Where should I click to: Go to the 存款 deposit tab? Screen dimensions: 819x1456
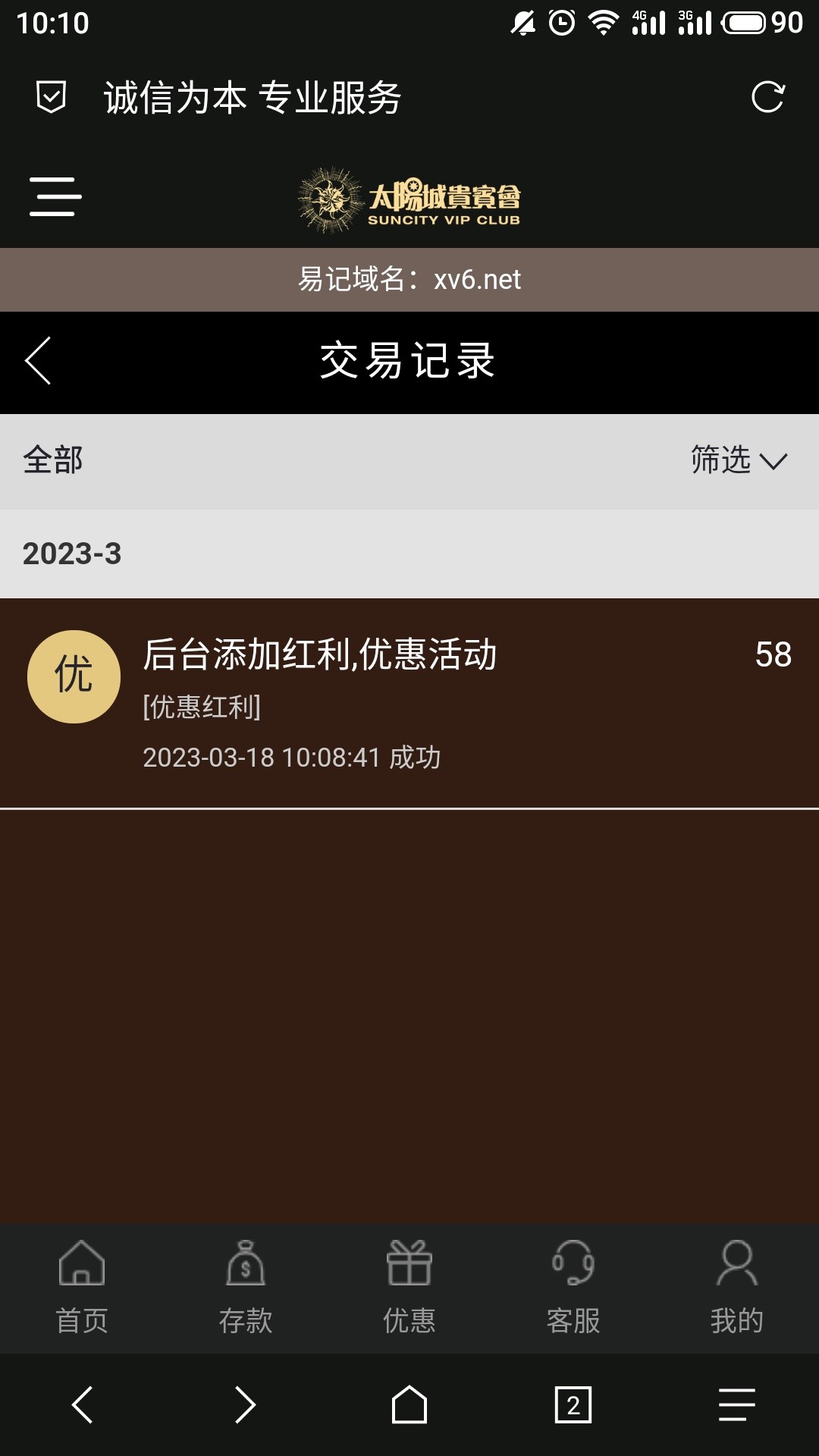(246, 1288)
